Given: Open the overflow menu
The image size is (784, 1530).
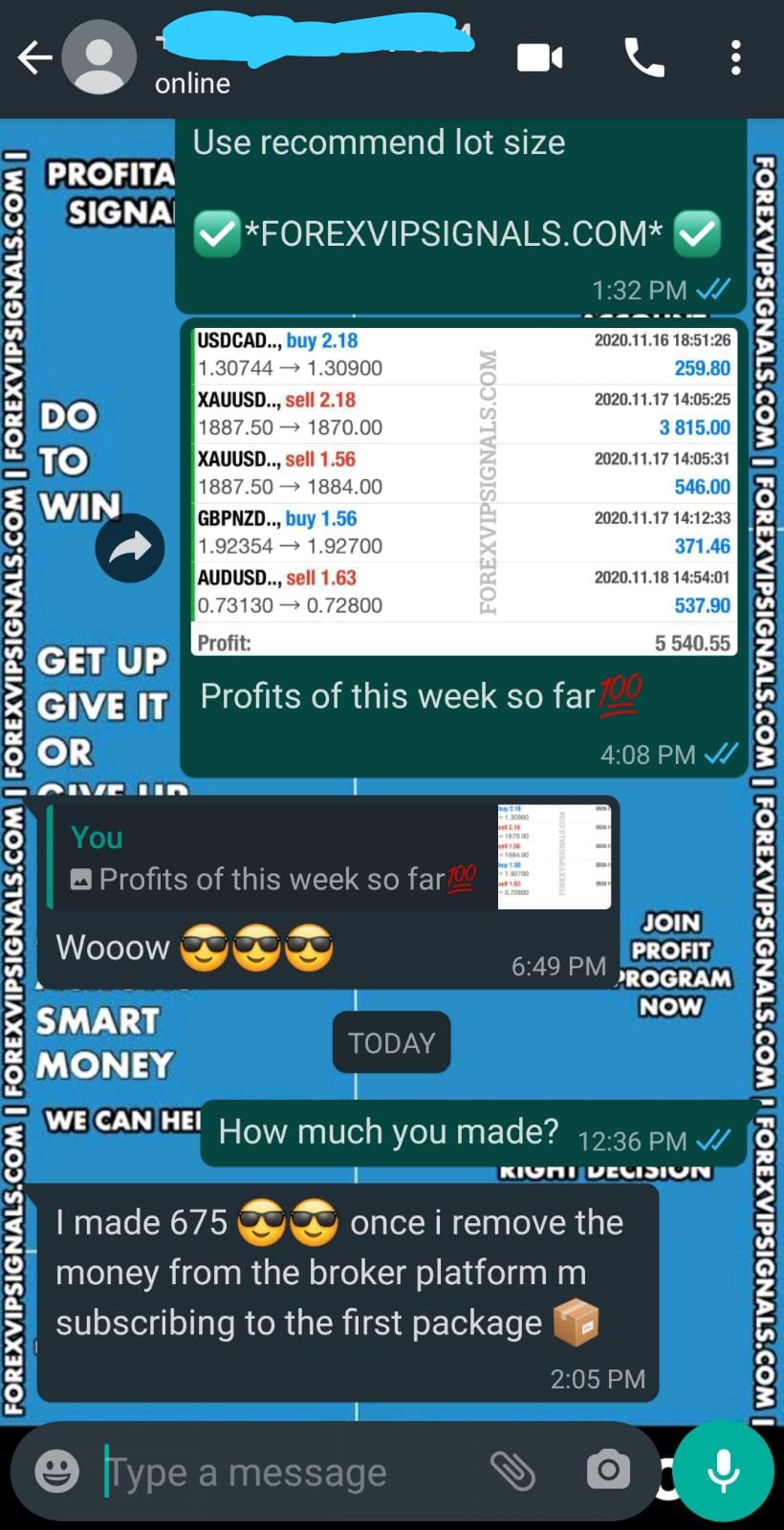Looking at the screenshot, I should click(735, 58).
